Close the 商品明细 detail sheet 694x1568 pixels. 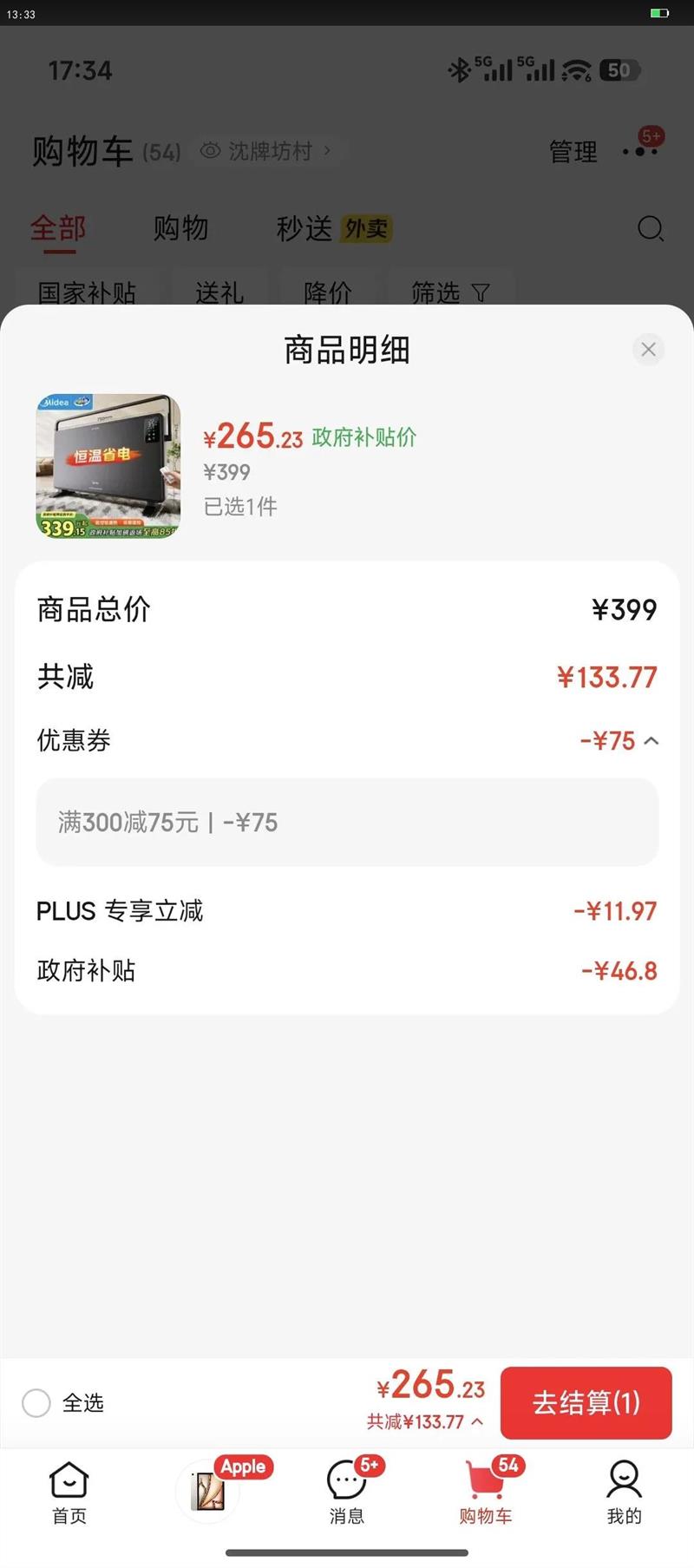tap(648, 350)
